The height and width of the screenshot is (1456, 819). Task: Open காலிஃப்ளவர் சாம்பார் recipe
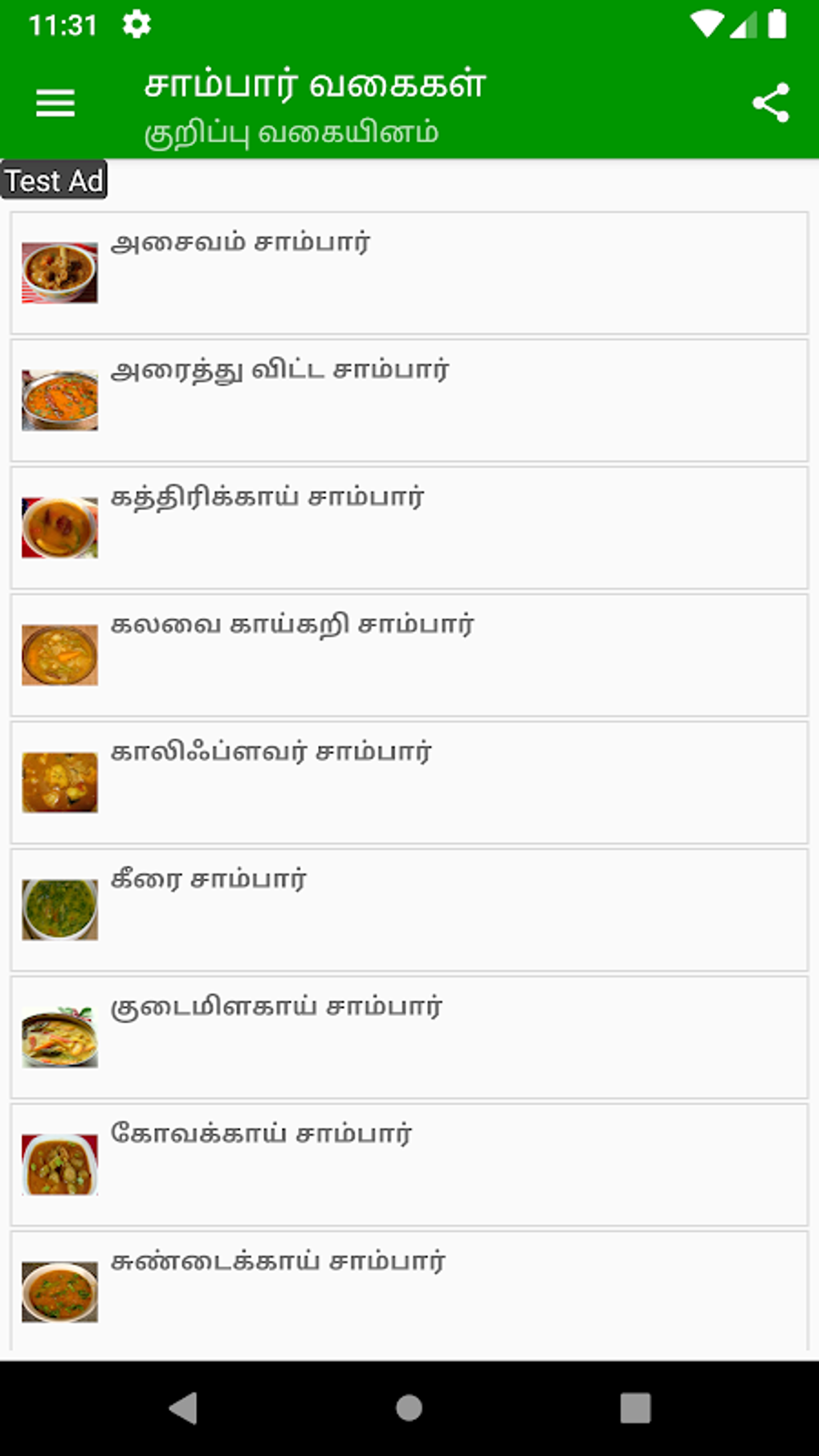[x=409, y=782]
